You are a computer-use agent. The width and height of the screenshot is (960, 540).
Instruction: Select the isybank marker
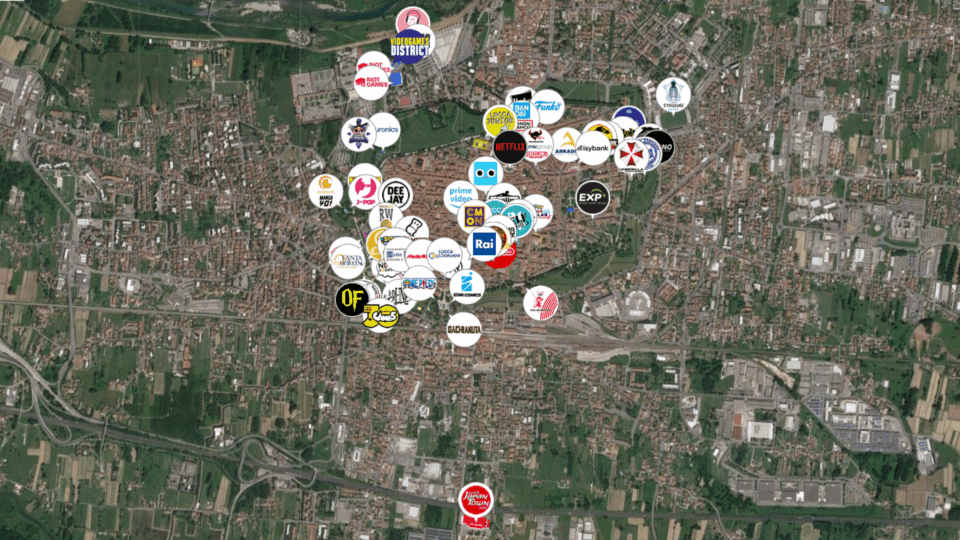pyautogui.click(x=593, y=149)
